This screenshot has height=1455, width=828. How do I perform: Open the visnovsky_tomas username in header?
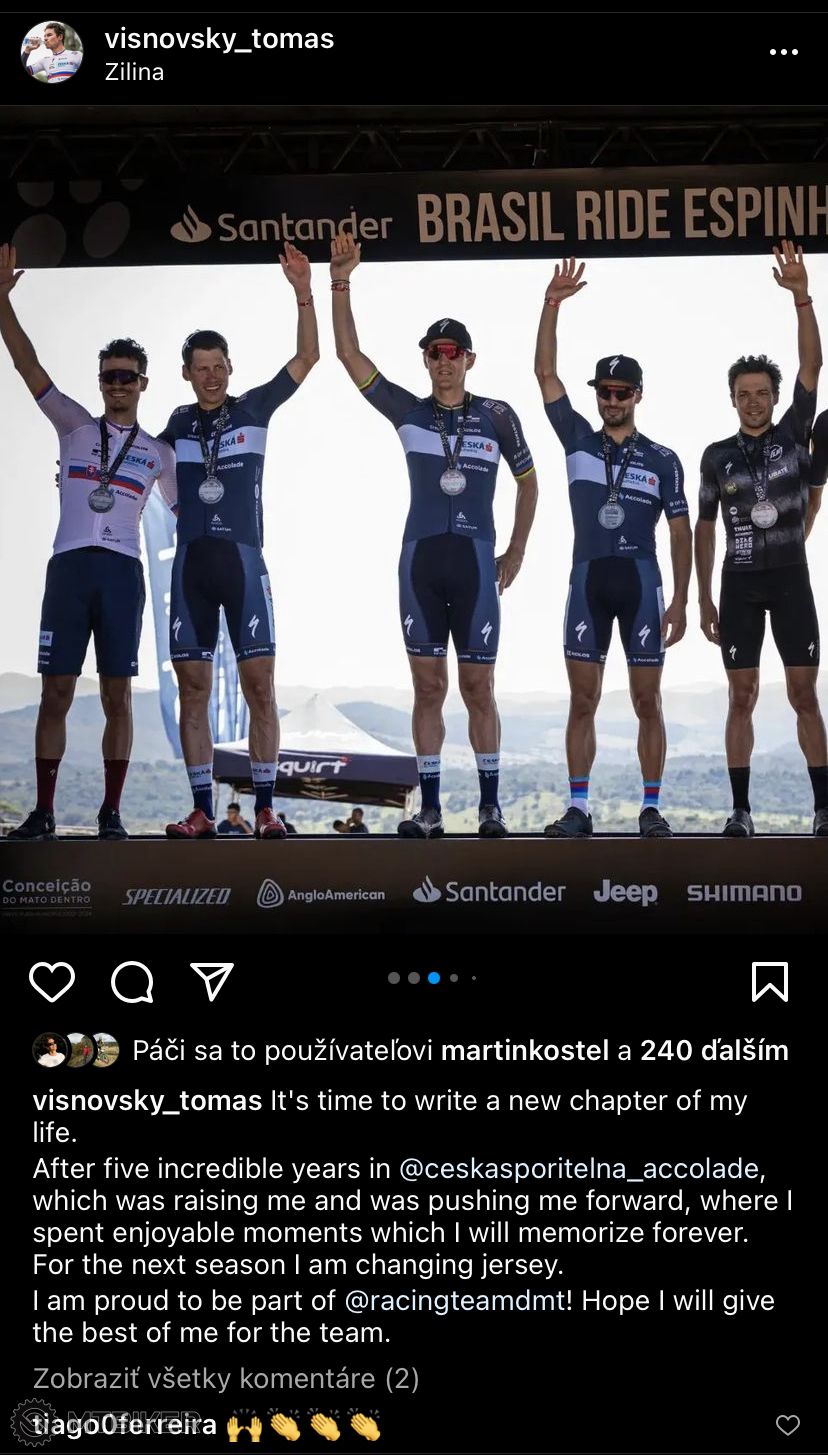219,39
